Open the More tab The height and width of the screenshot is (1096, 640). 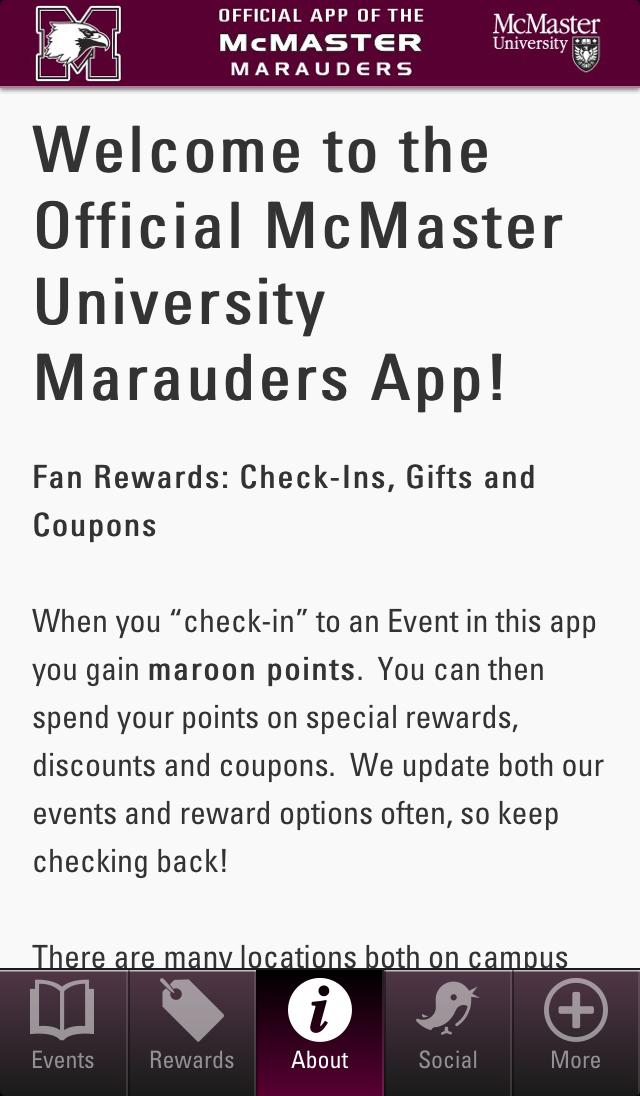(x=576, y=1028)
